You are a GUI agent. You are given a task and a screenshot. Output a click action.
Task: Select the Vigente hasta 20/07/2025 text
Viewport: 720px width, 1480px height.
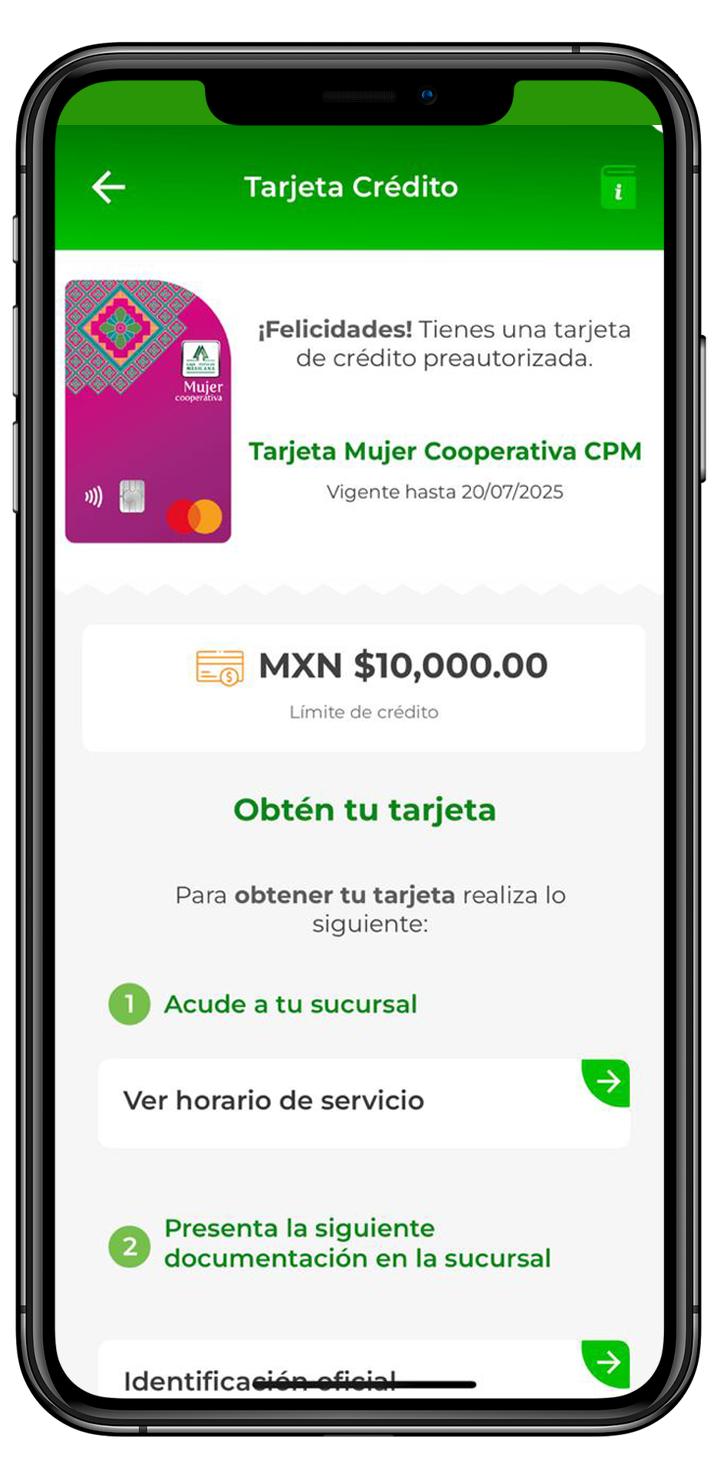coord(447,492)
